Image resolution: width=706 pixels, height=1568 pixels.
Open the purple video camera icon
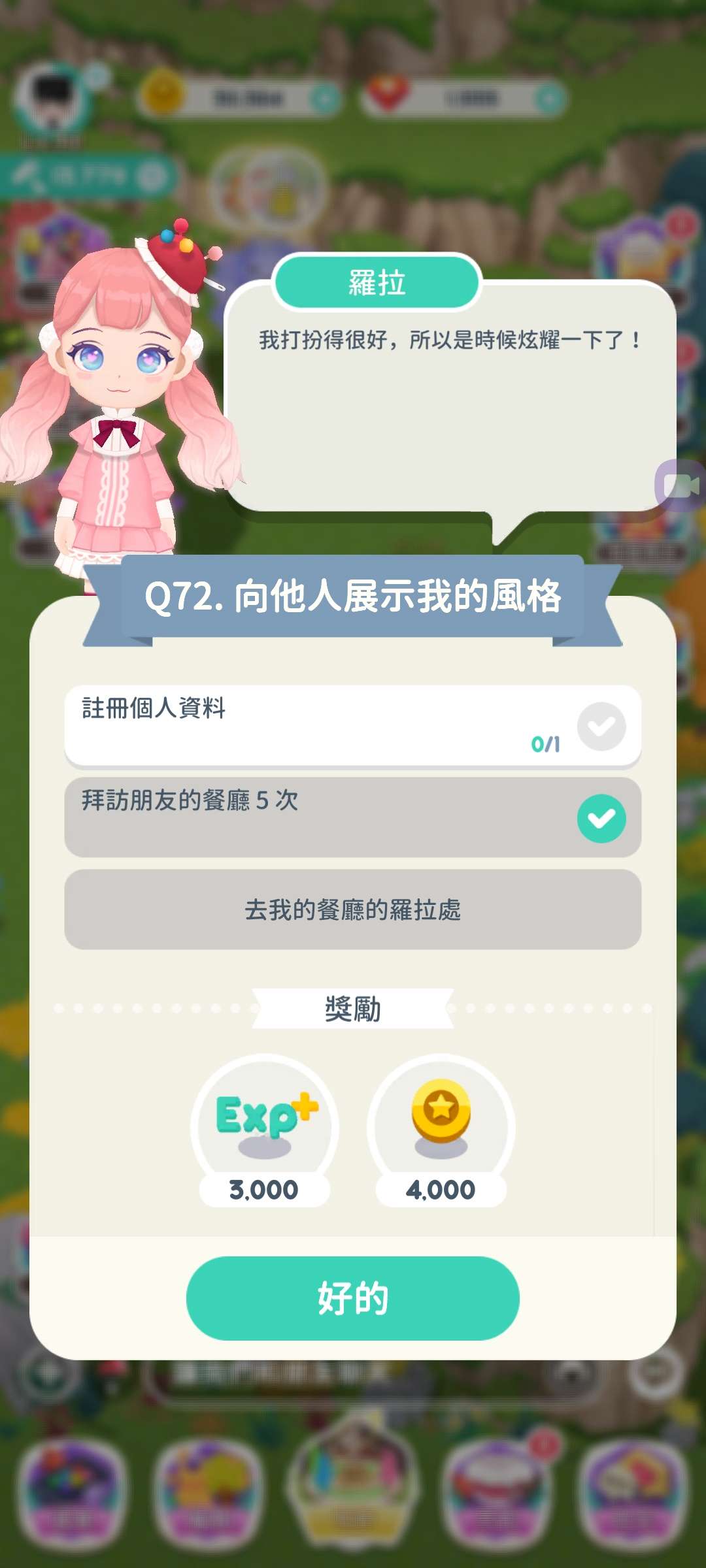point(681,485)
